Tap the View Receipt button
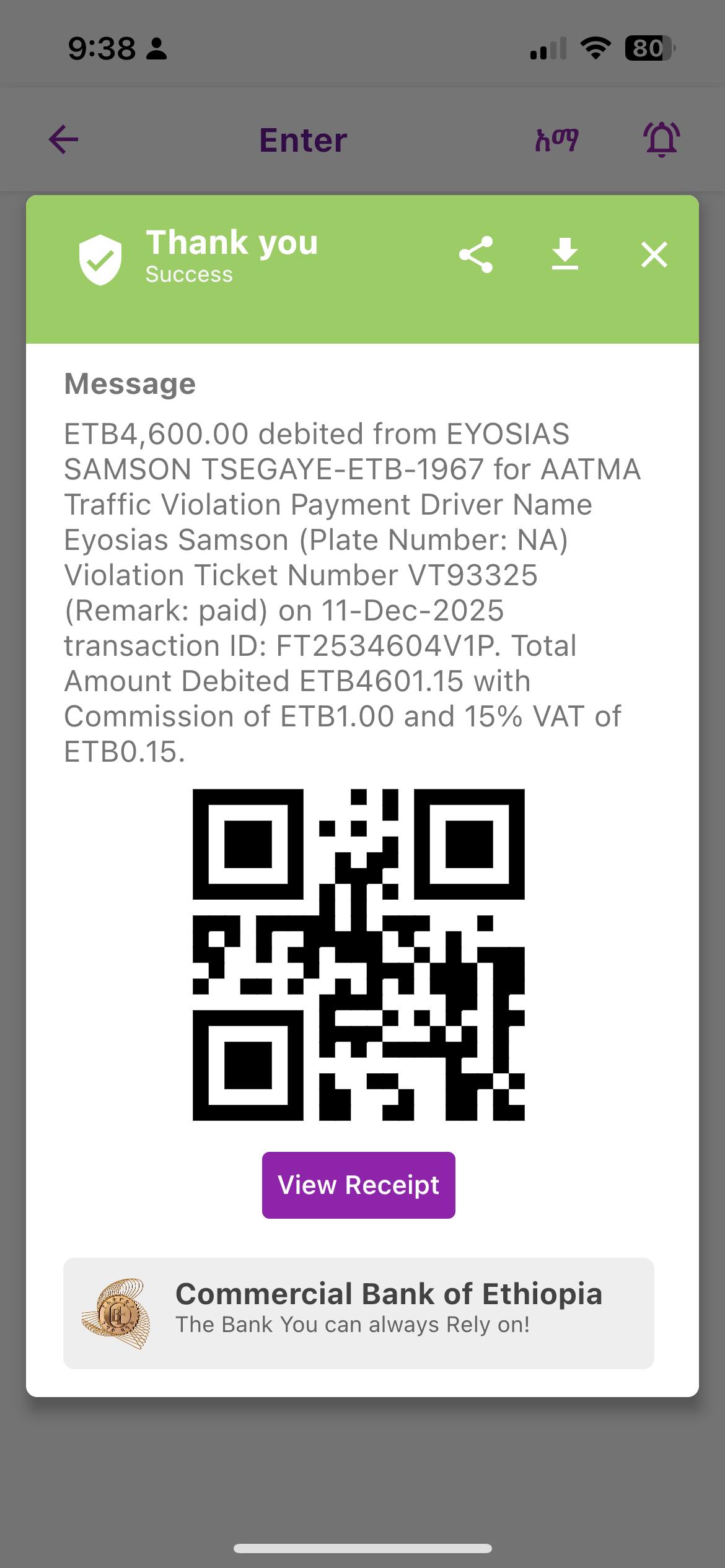Image resolution: width=725 pixels, height=1568 pixels. coord(358,1185)
